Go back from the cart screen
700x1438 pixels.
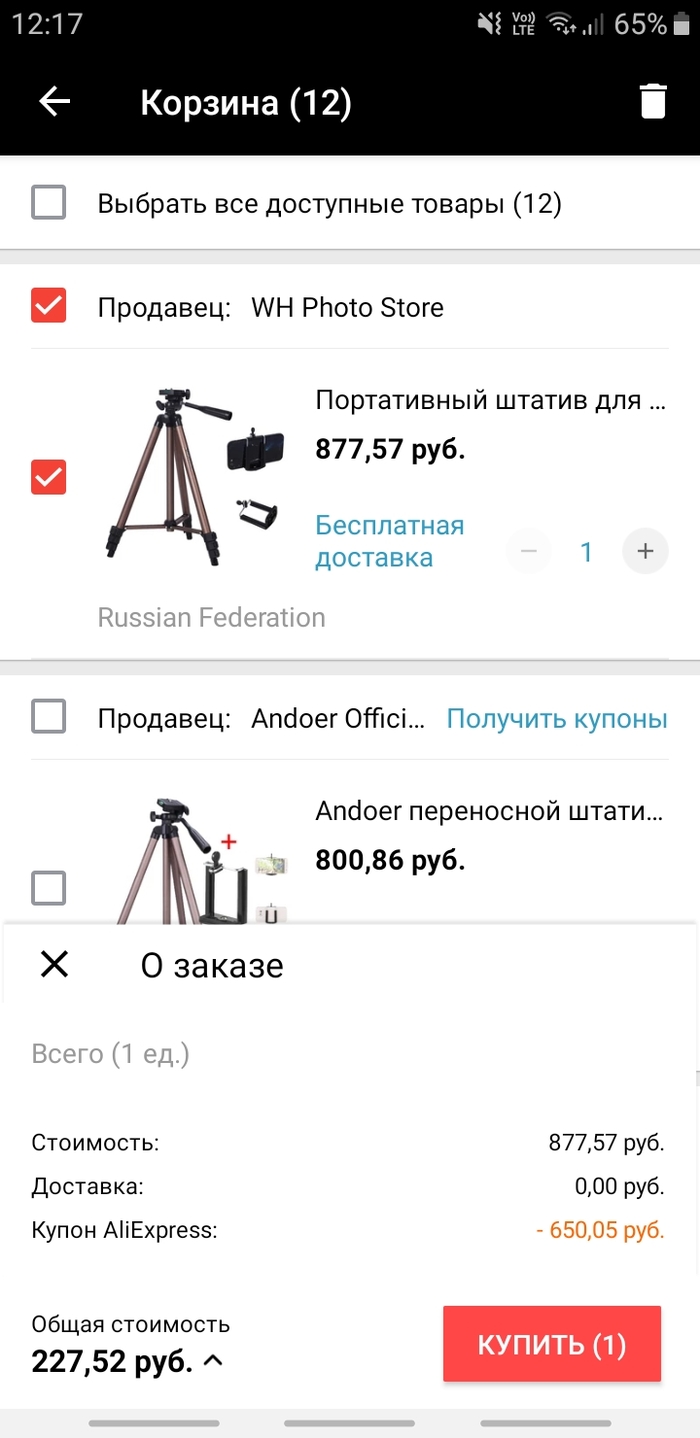(x=55, y=102)
